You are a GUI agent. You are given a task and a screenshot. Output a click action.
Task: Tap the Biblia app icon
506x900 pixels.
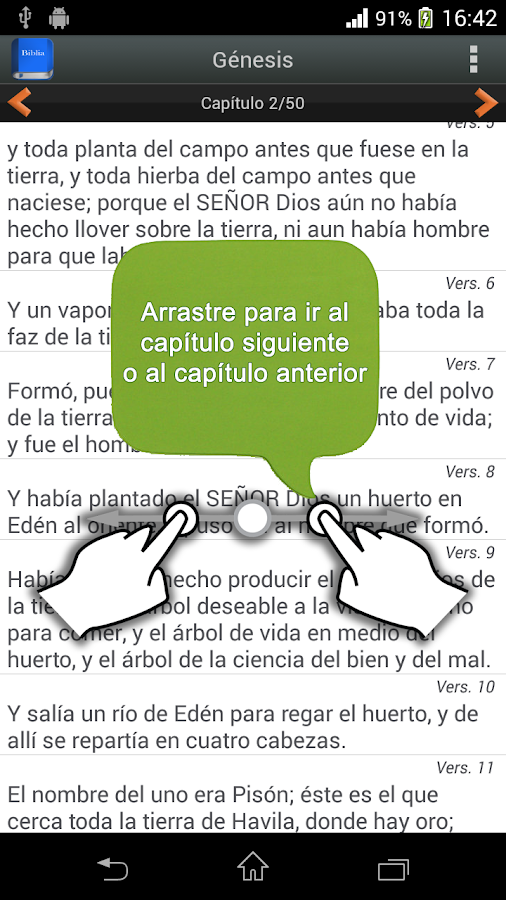click(x=32, y=59)
